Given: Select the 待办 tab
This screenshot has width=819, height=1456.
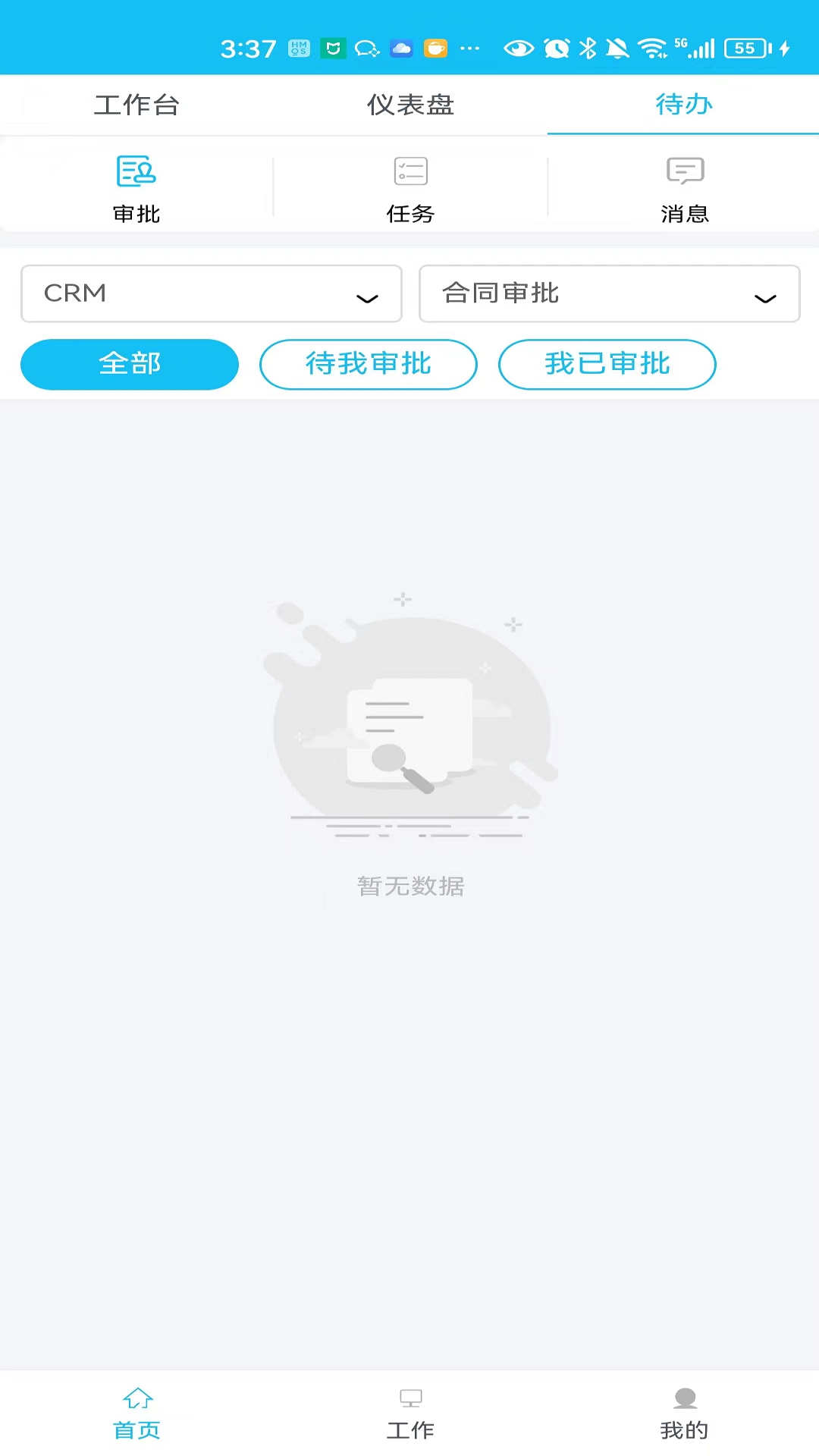Looking at the screenshot, I should point(683,105).
